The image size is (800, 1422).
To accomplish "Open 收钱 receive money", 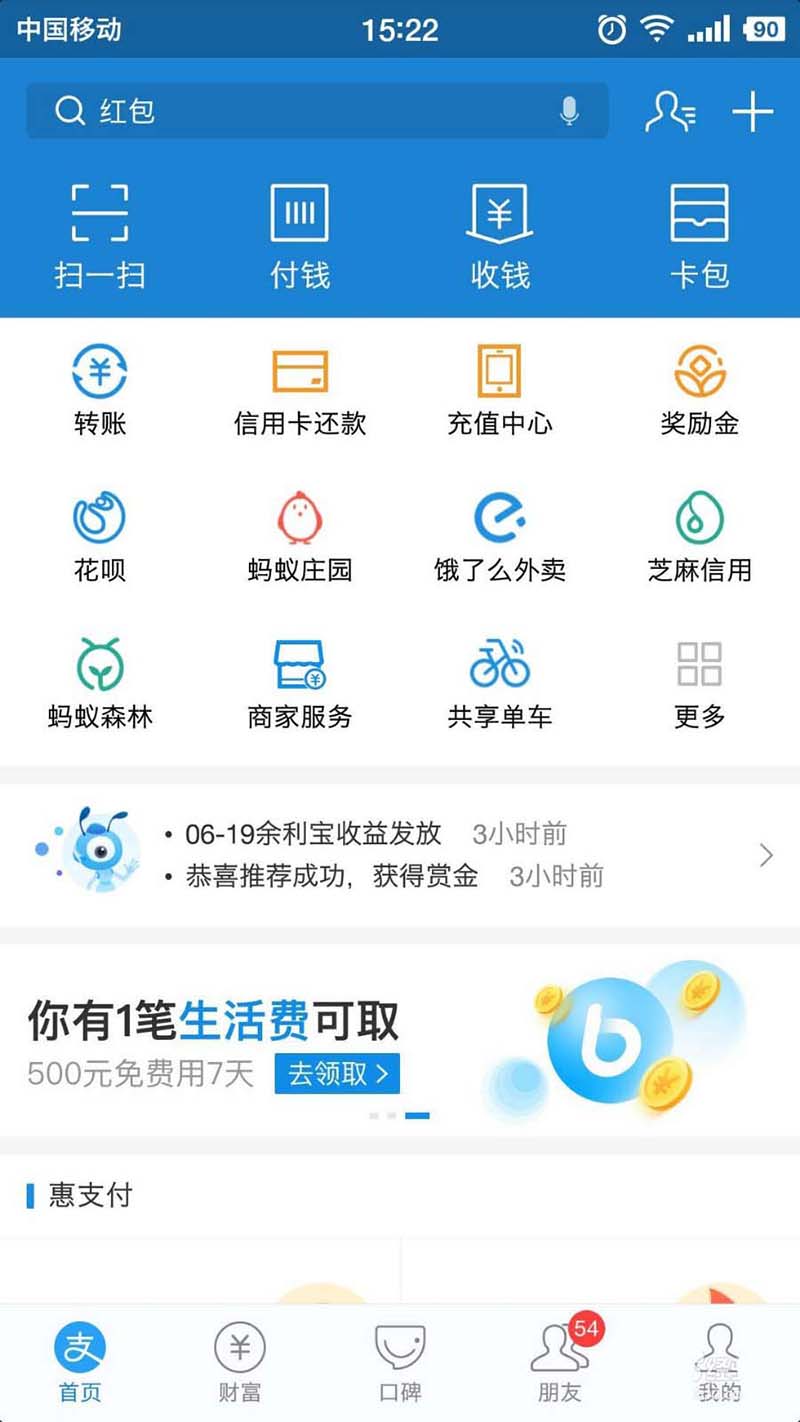I will point(500,235).
